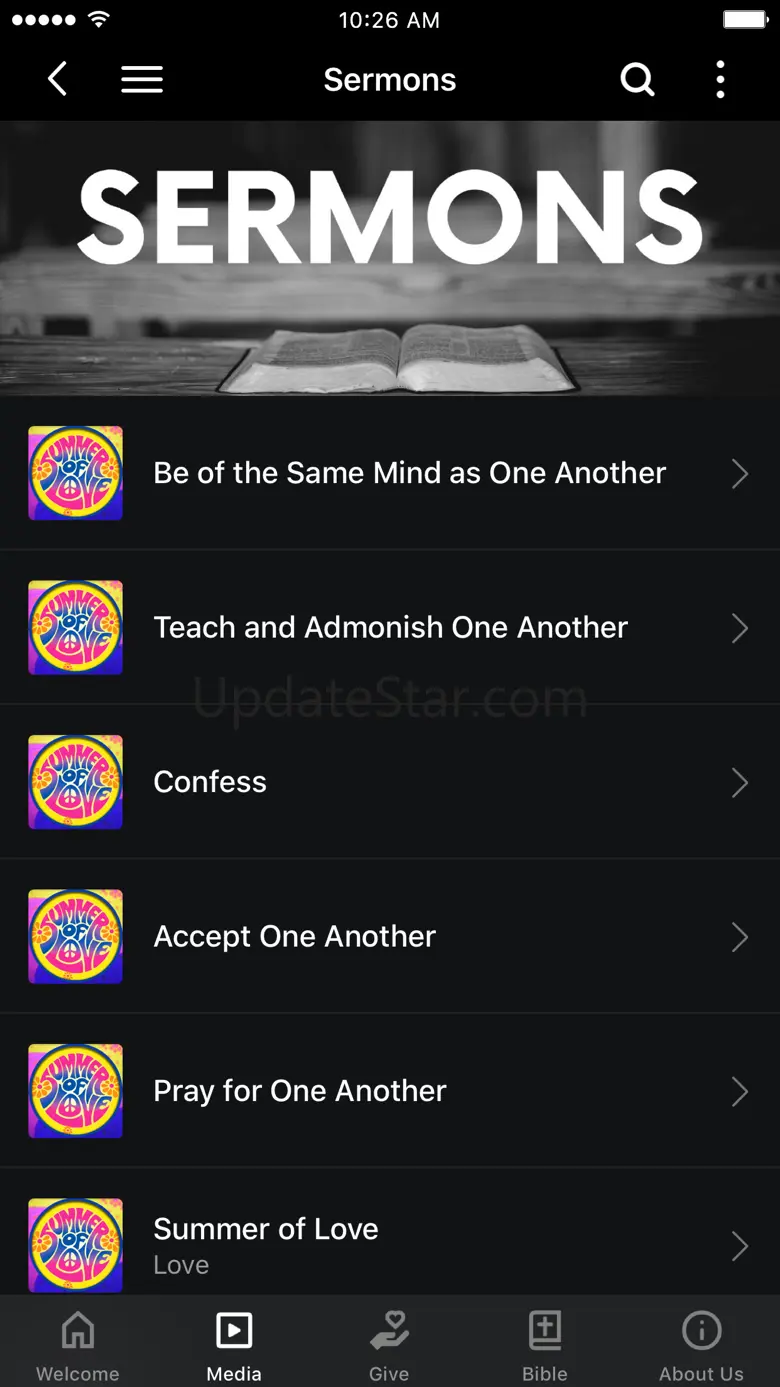Open the Bible tab
Viewport: 780px width, 1387px height.
pos(545,1343)
